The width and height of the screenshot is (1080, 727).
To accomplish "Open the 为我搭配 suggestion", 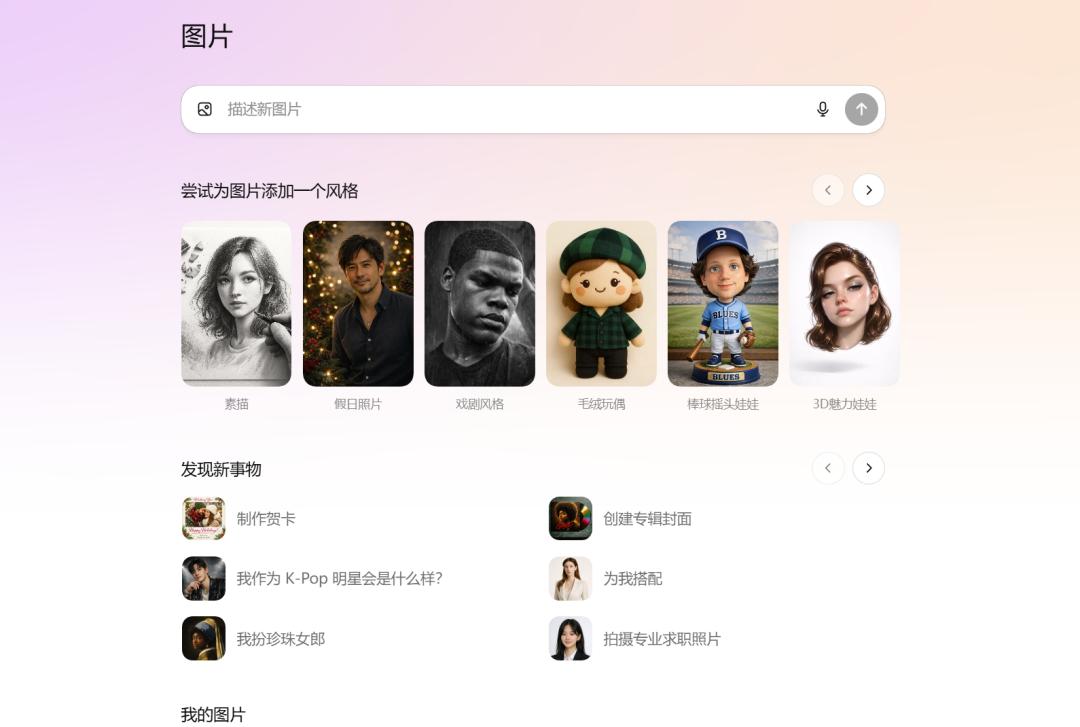I will point(632,579).
